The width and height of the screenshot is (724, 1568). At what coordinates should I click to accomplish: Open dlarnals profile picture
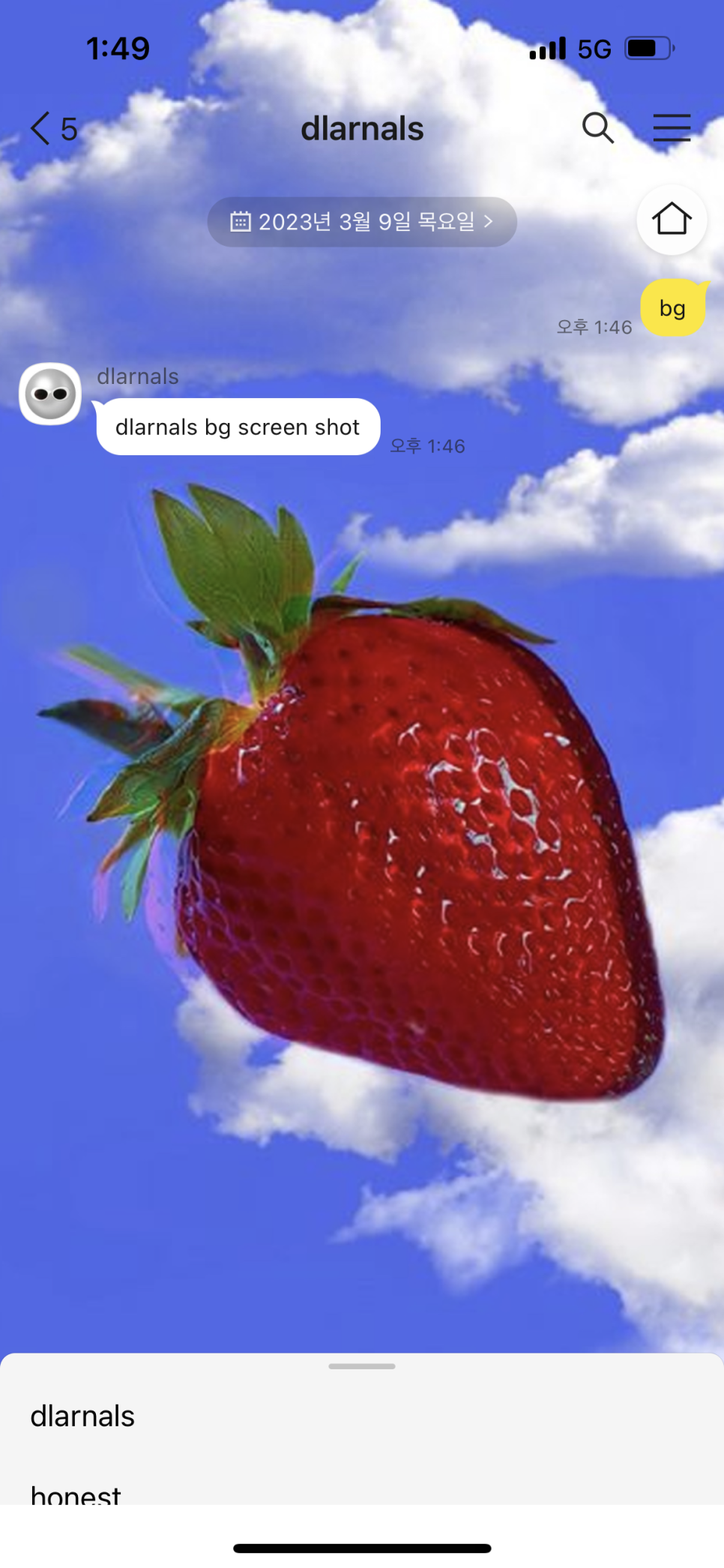pos(50,394)
